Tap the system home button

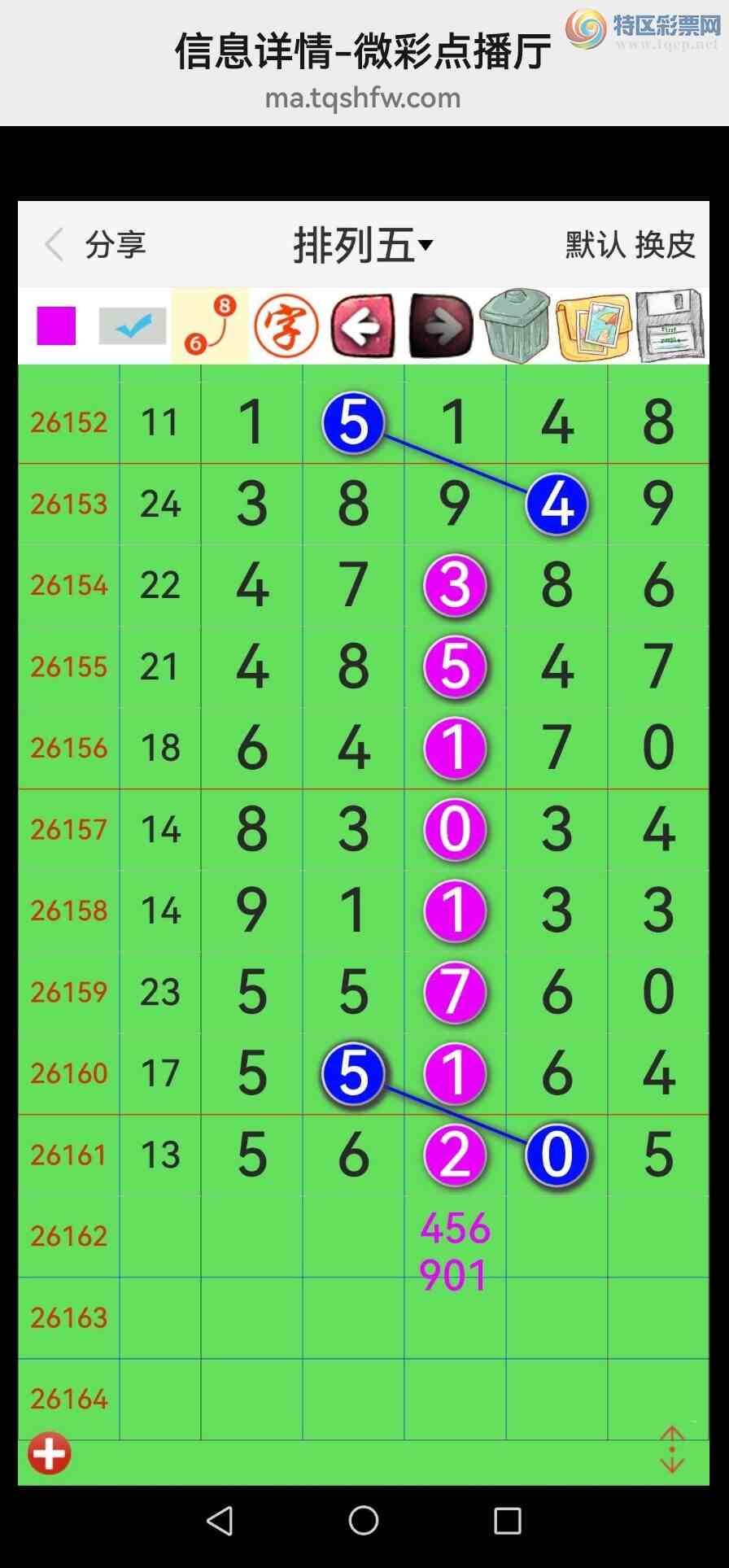(364, 1520)
